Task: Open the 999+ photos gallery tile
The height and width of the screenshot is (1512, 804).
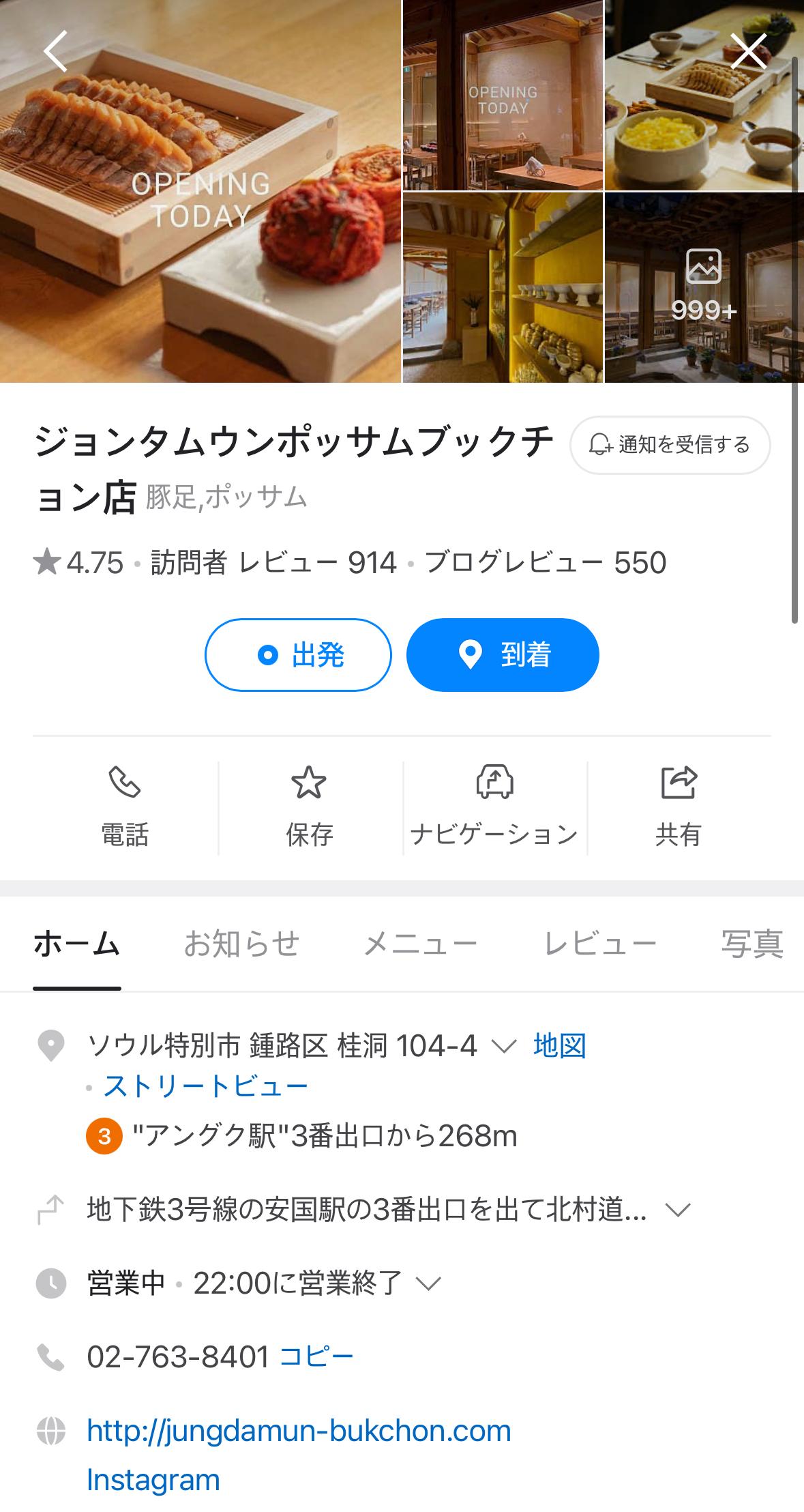Action: click(704, 287)
